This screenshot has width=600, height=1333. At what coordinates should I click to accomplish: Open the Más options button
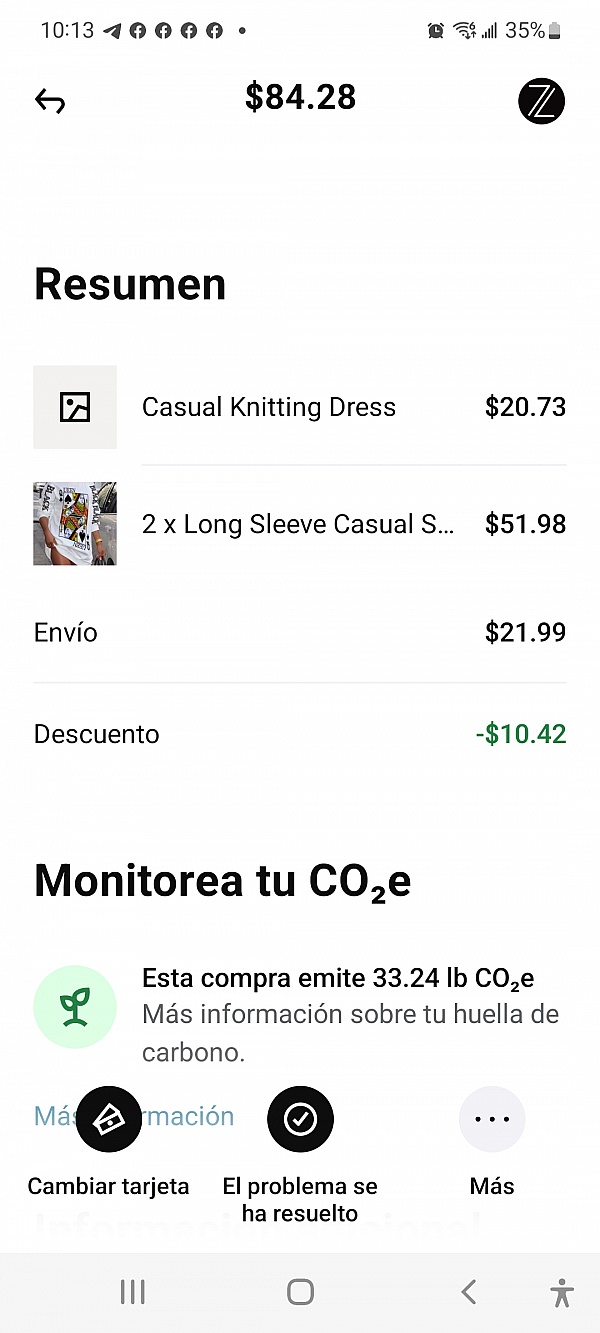point(492,1120)
